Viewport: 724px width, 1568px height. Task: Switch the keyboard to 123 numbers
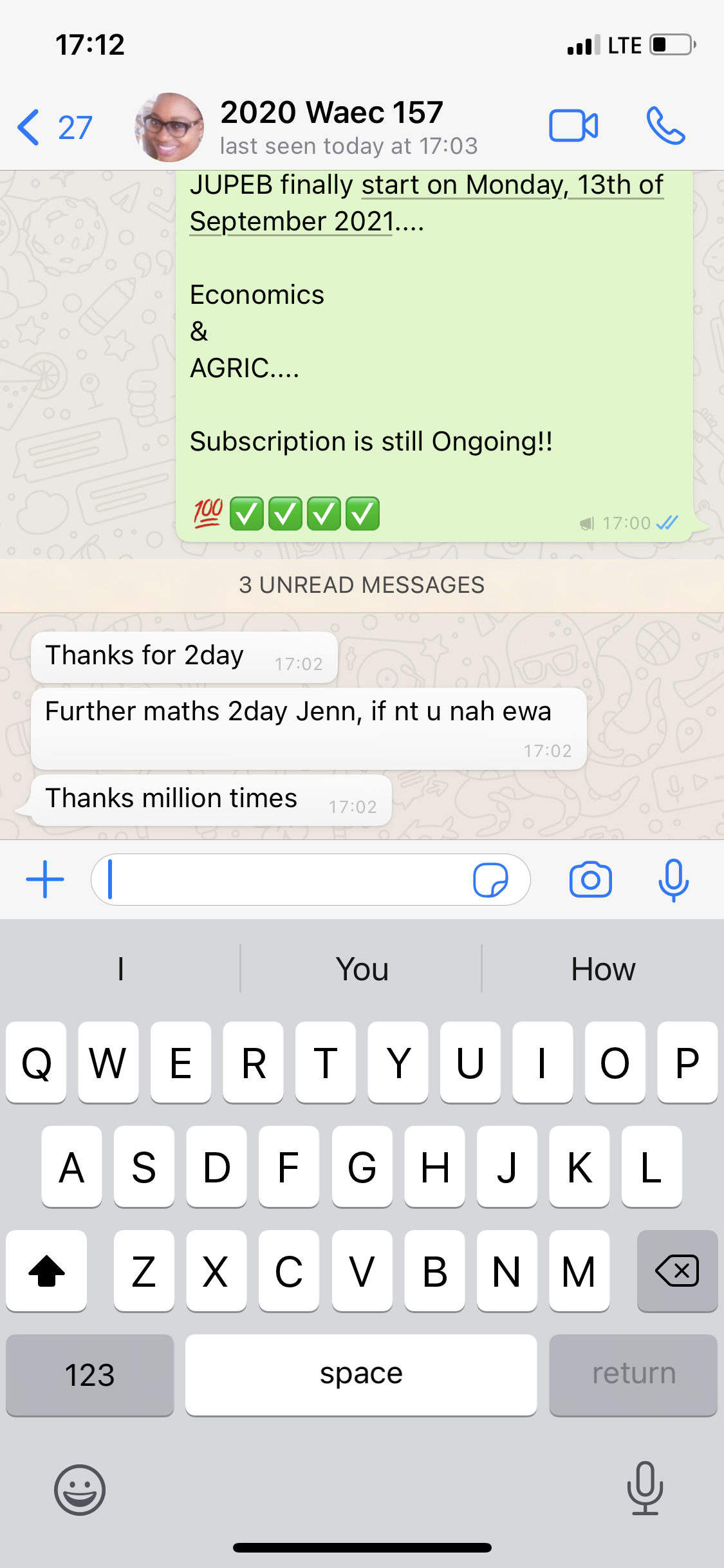(89, 1374)
